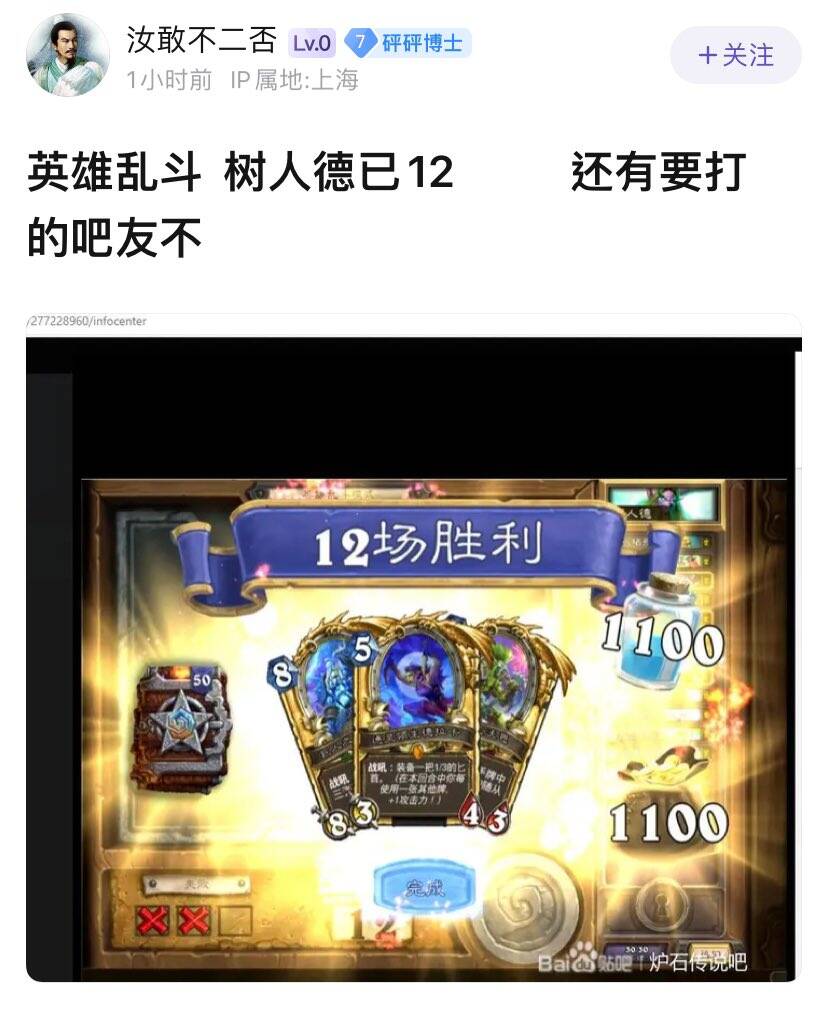Open the poster's avatar profile
The height and width of the screenshot is (1033, 828).
[x=67, y=55]
